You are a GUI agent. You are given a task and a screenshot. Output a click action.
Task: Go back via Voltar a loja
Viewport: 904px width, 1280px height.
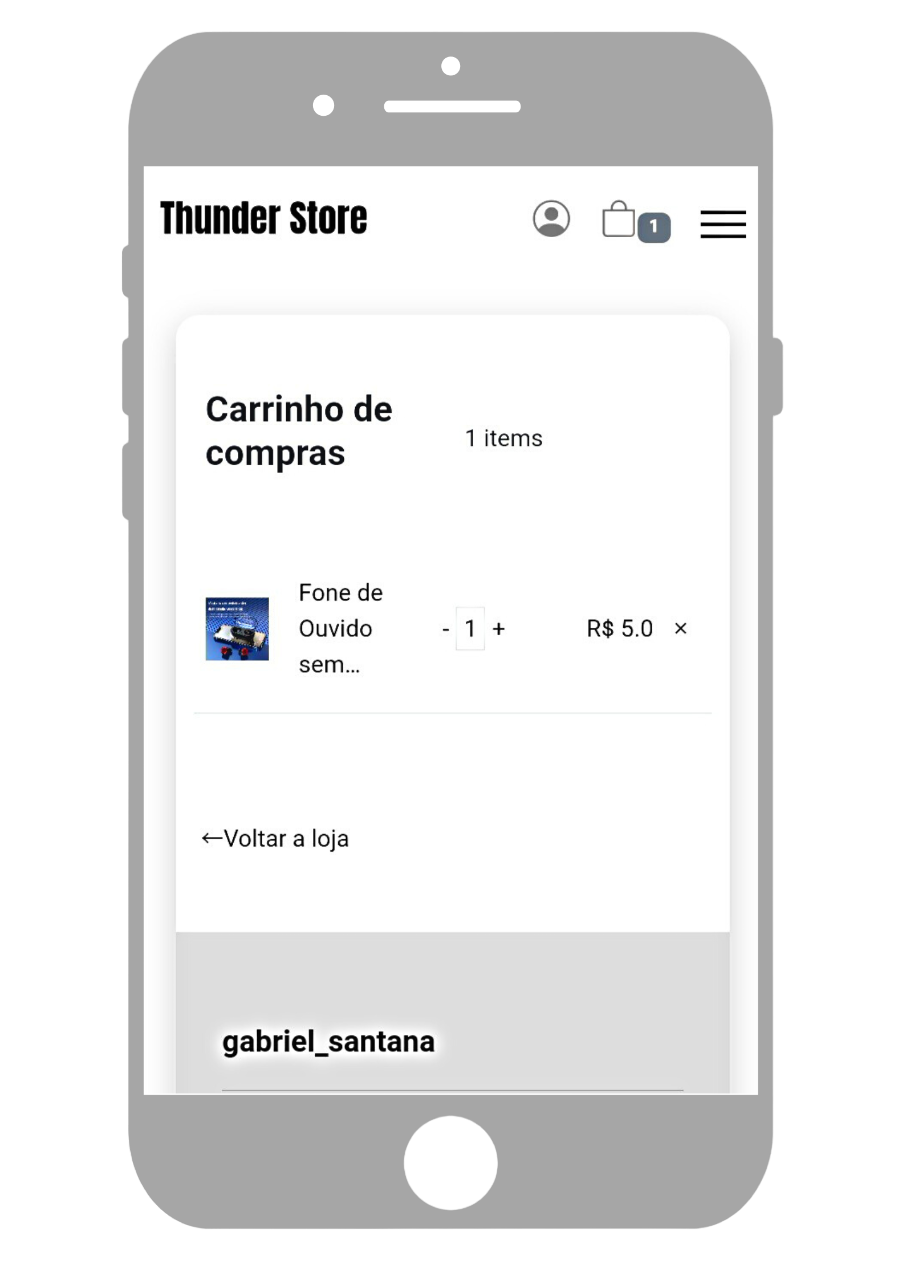[x=275, y=838]
